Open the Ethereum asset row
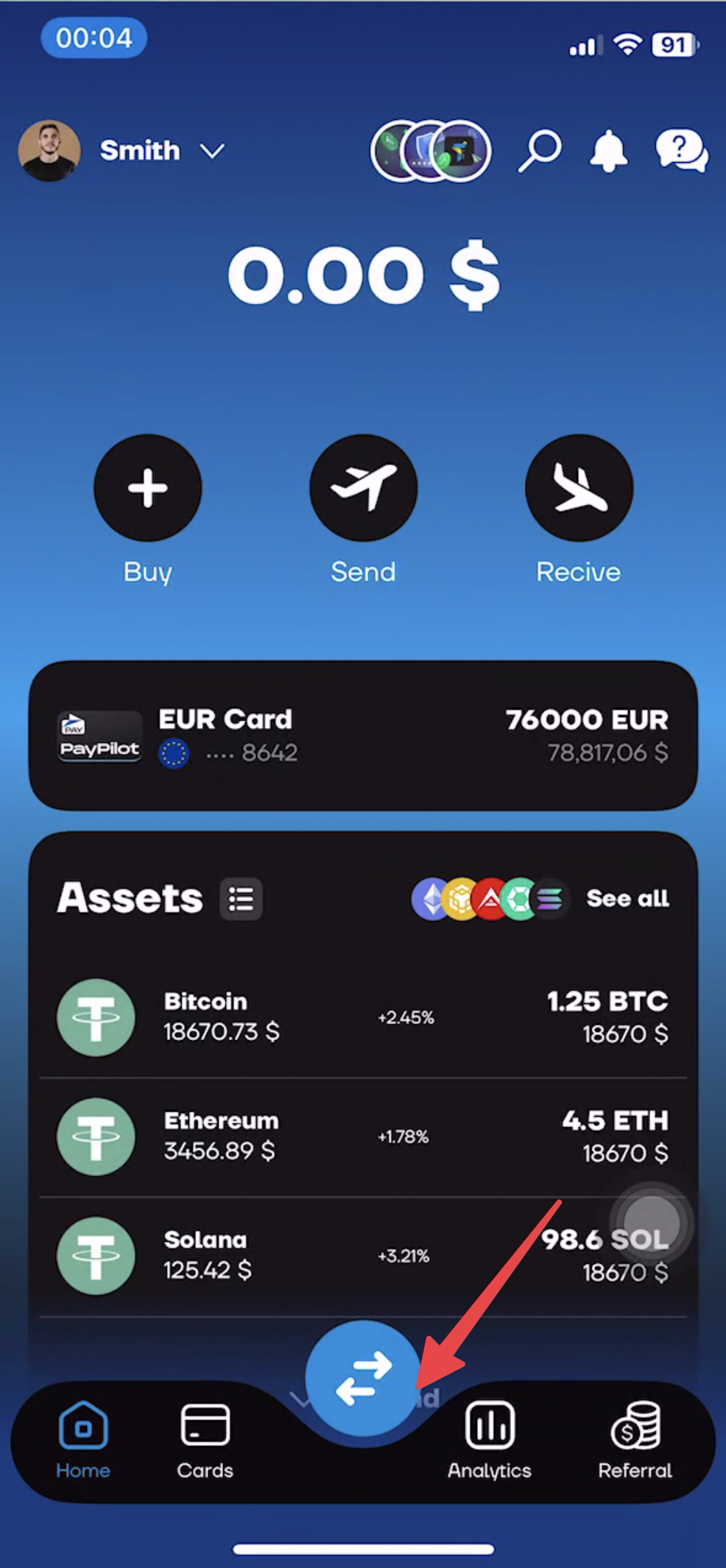Viewport: 726px width, 1568px height. [363, 1137]
